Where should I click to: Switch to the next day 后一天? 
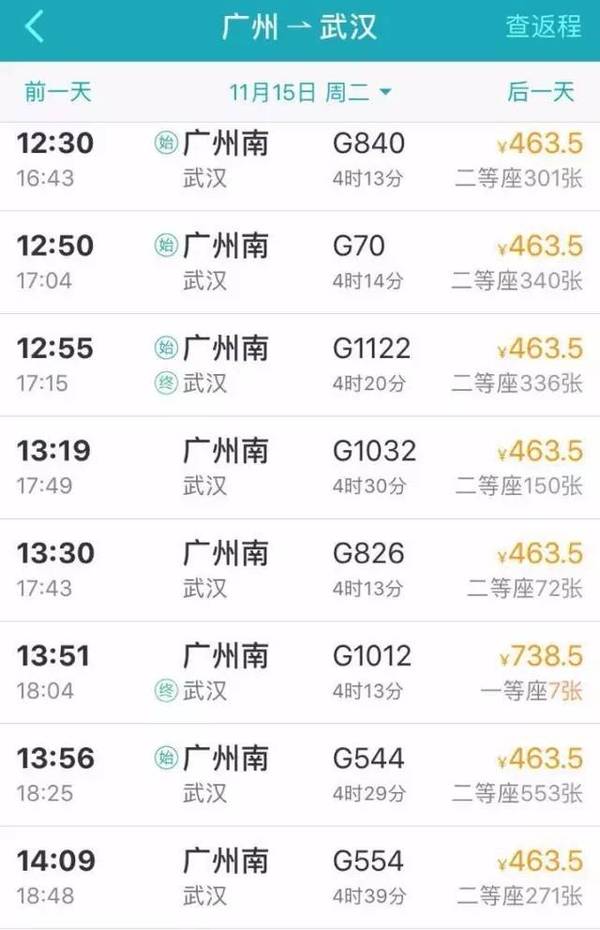(x=541, y=93)
